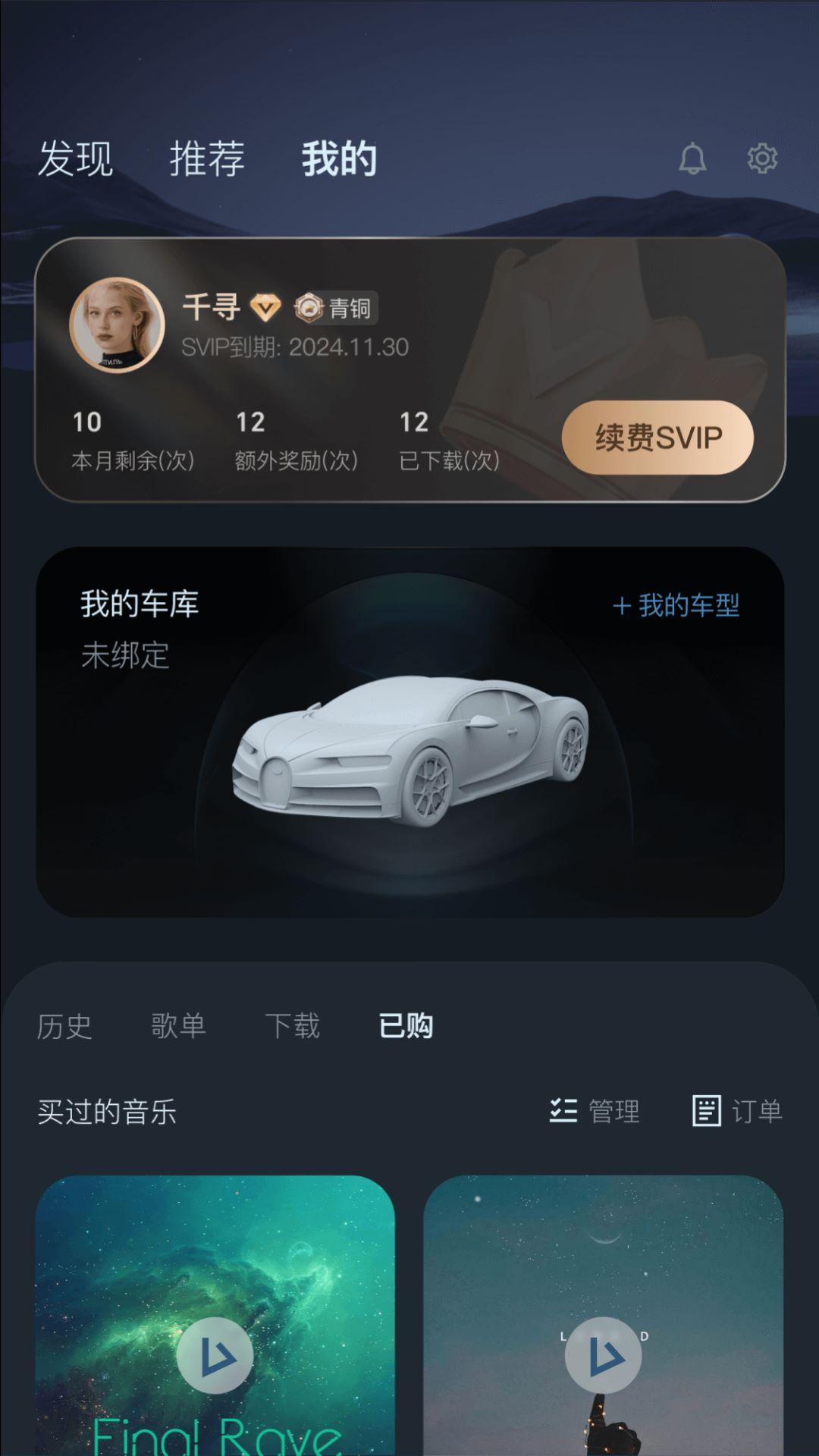
Task: Switch to the 已购 purchased tab
Action: [407, 1027]
